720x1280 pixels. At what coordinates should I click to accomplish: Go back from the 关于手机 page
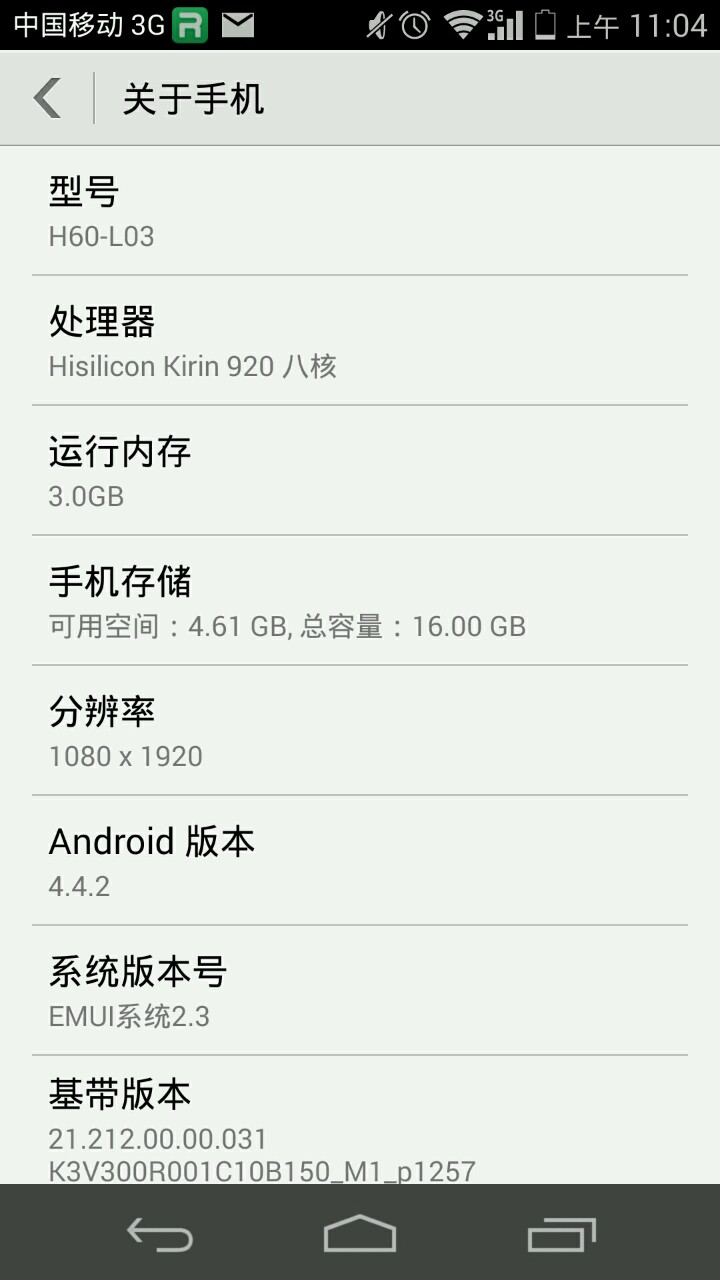coord(47,99)
